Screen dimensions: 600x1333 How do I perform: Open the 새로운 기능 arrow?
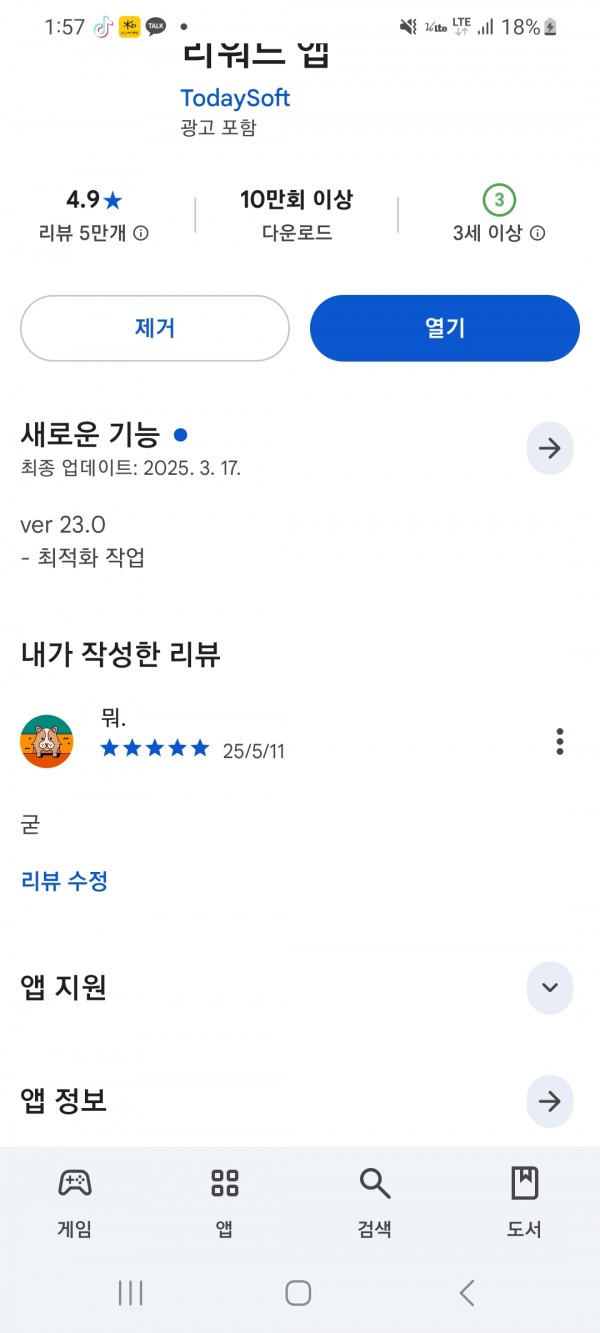[550, 448]
